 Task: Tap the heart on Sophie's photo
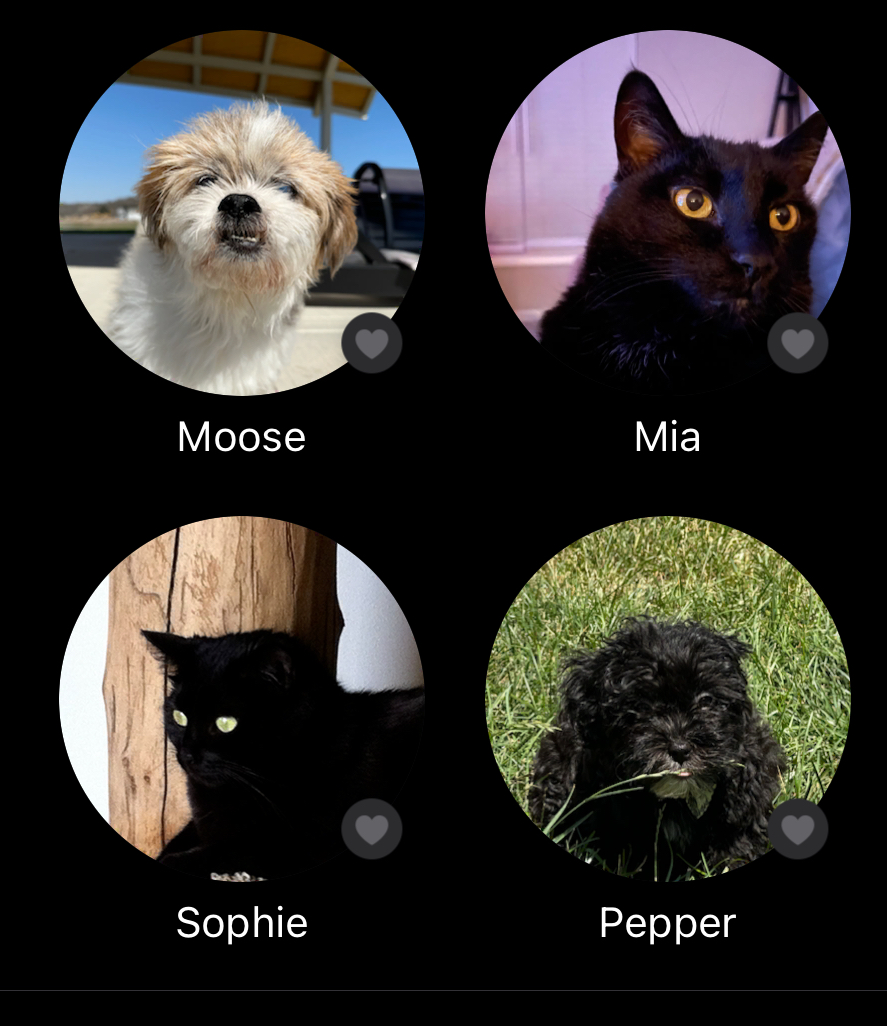[x=372, y=829]
